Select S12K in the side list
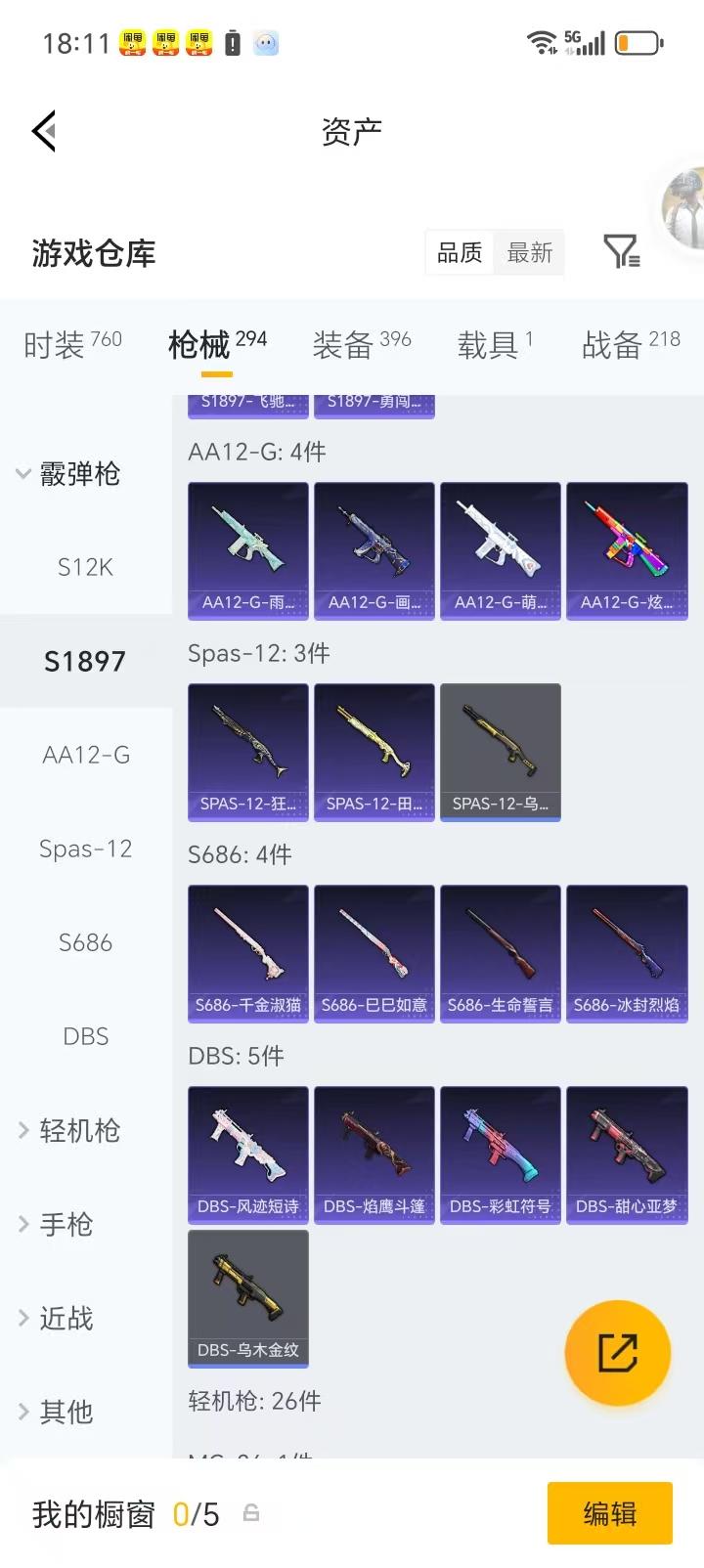Screen dimensions: 704x1568 pos(85,567)
